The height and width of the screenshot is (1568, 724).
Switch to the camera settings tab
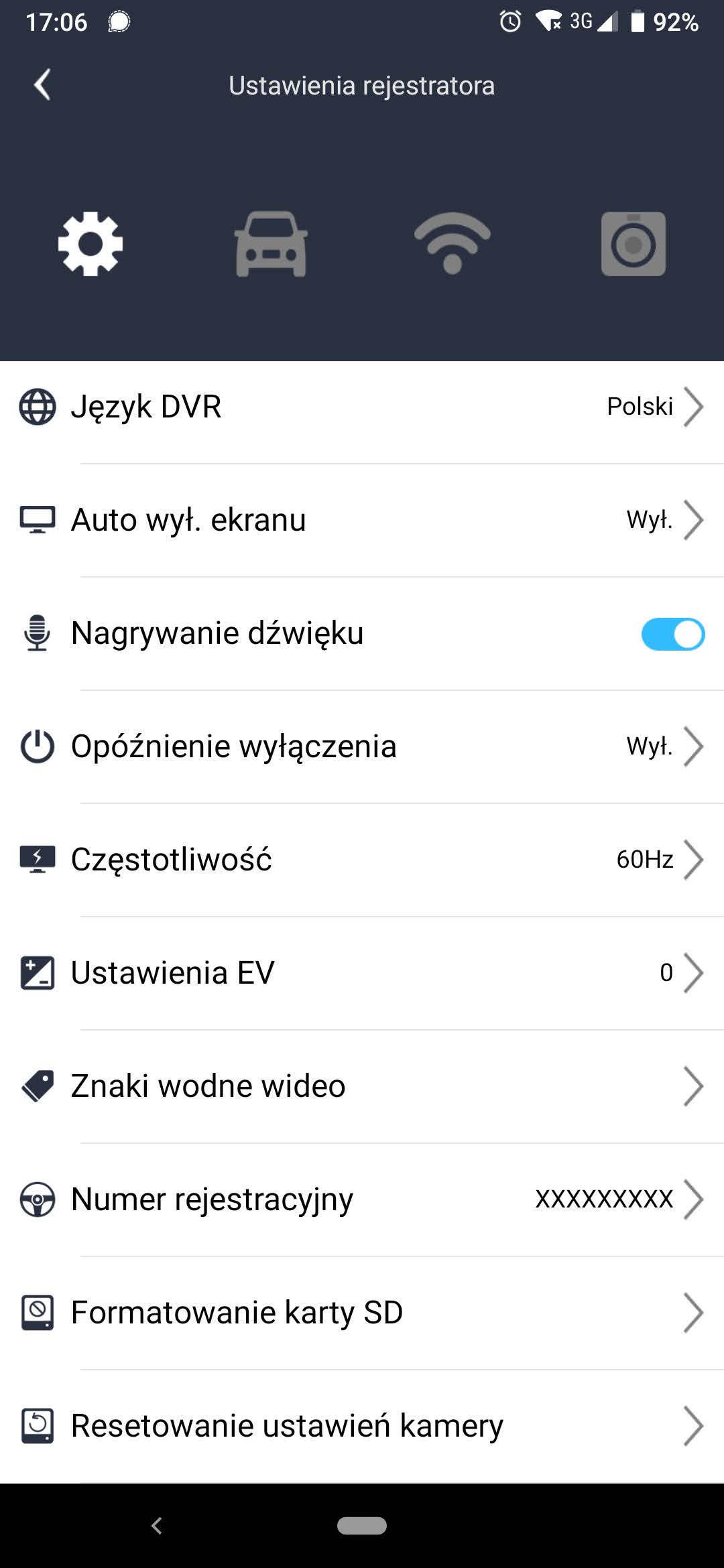[633, 244]
